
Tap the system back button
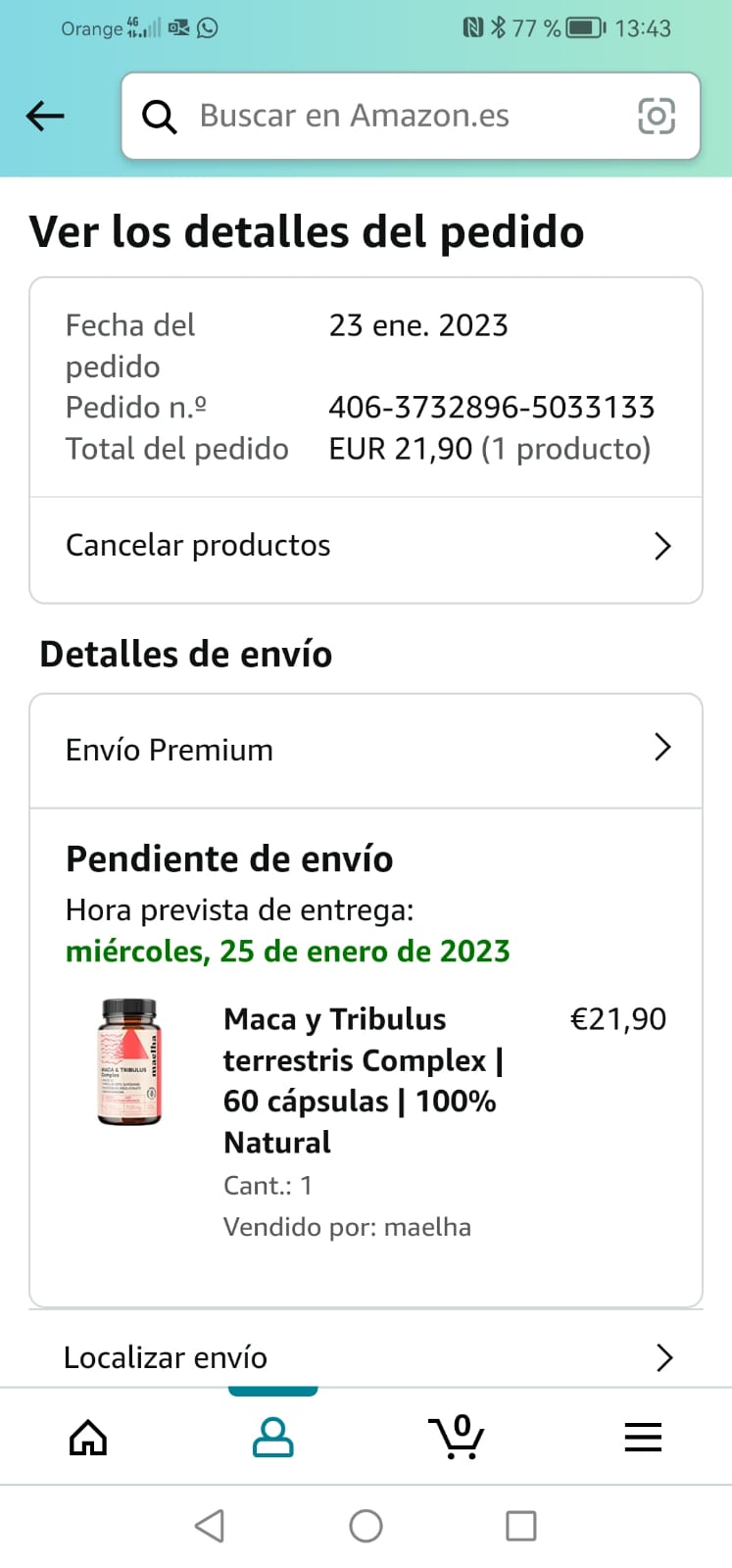(210, 1526)
